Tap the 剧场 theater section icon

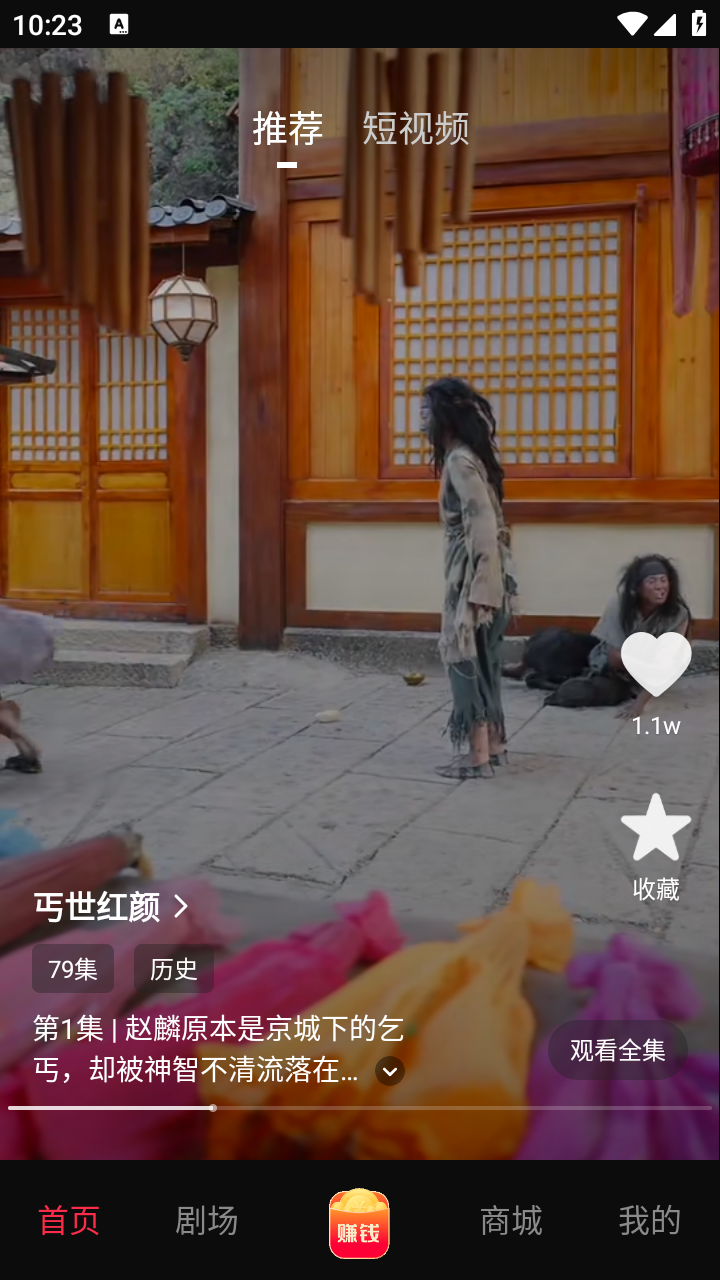pyautogui.click(x=207, y=1221)
